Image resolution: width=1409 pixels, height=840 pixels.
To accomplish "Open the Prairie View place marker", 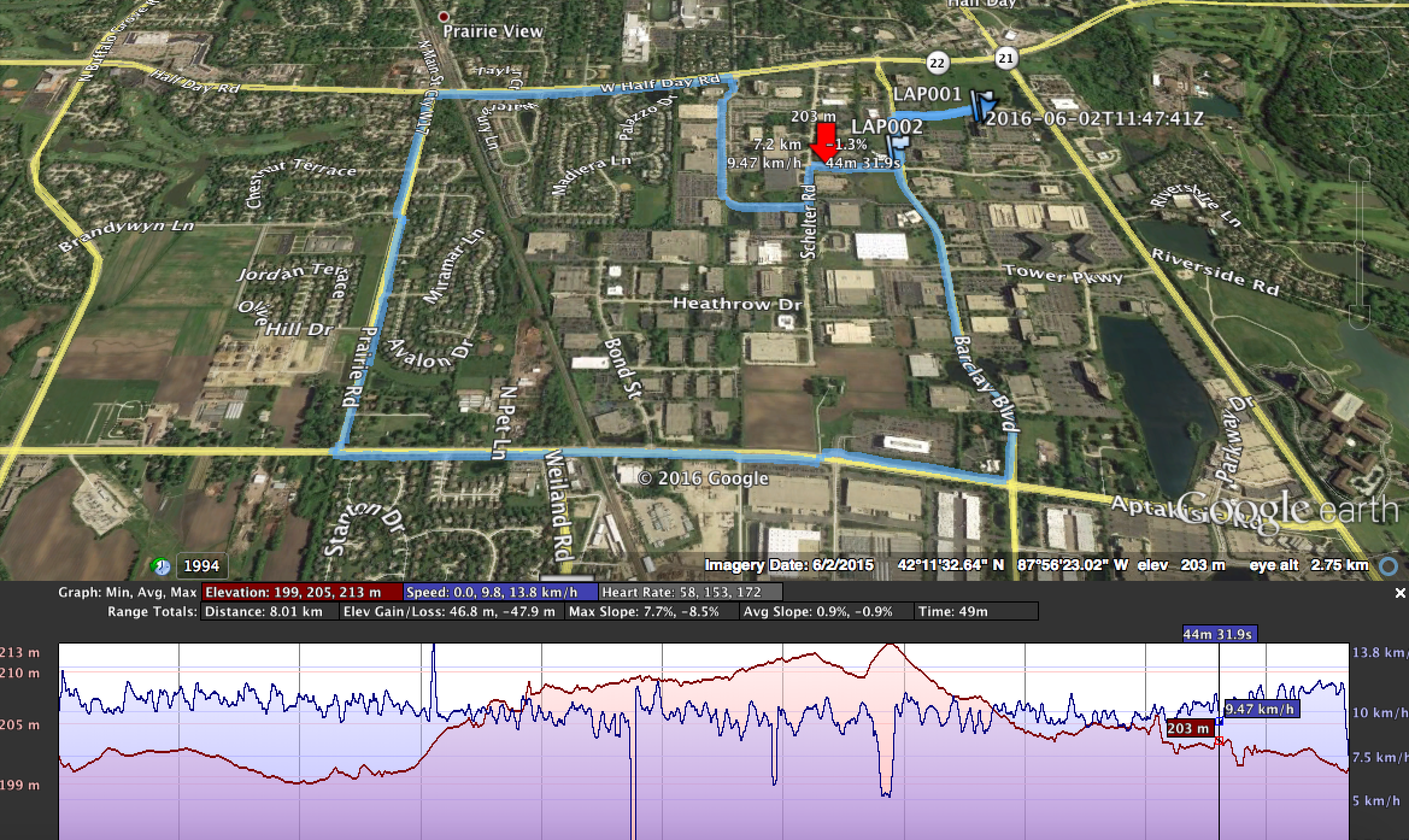I will pos(445,16).
